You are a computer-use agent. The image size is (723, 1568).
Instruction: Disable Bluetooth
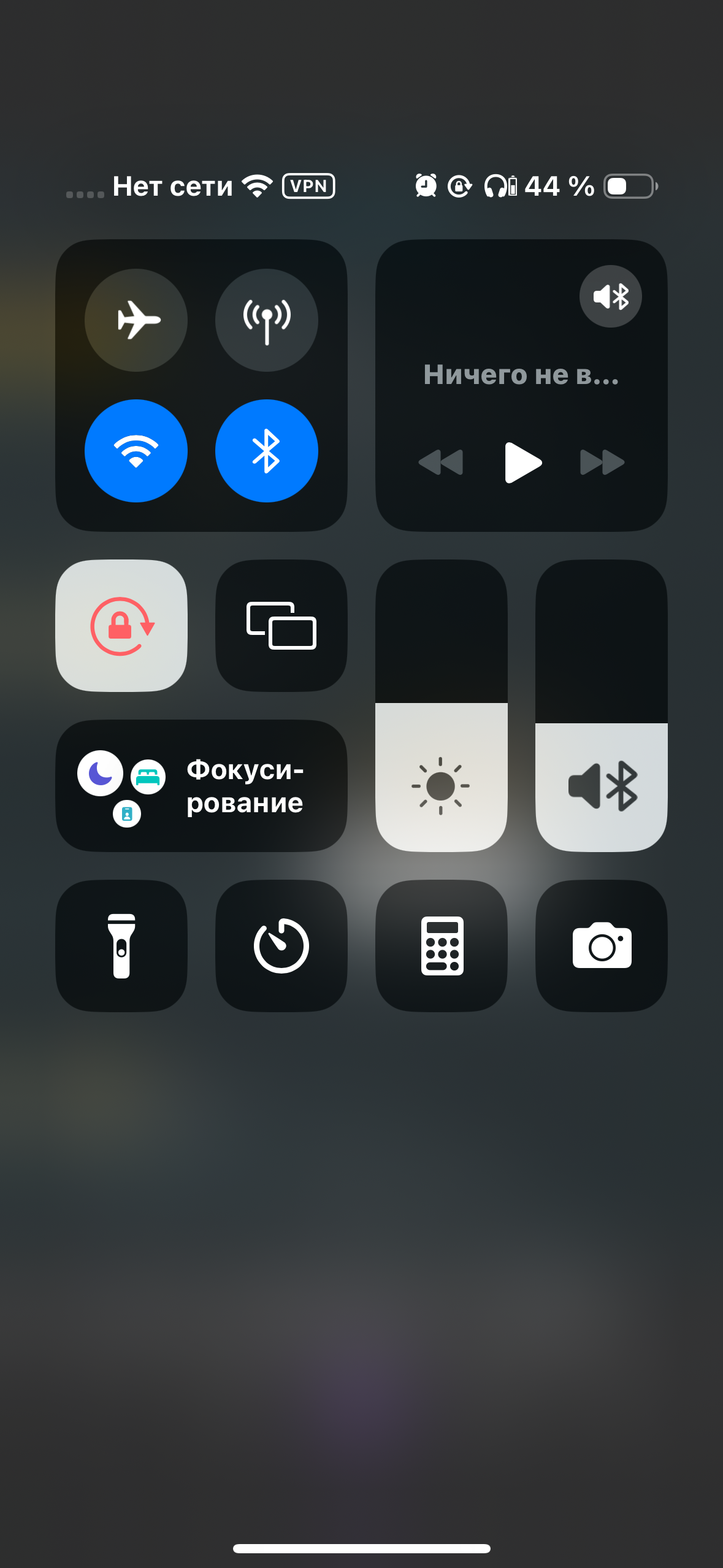coord(266,451)
